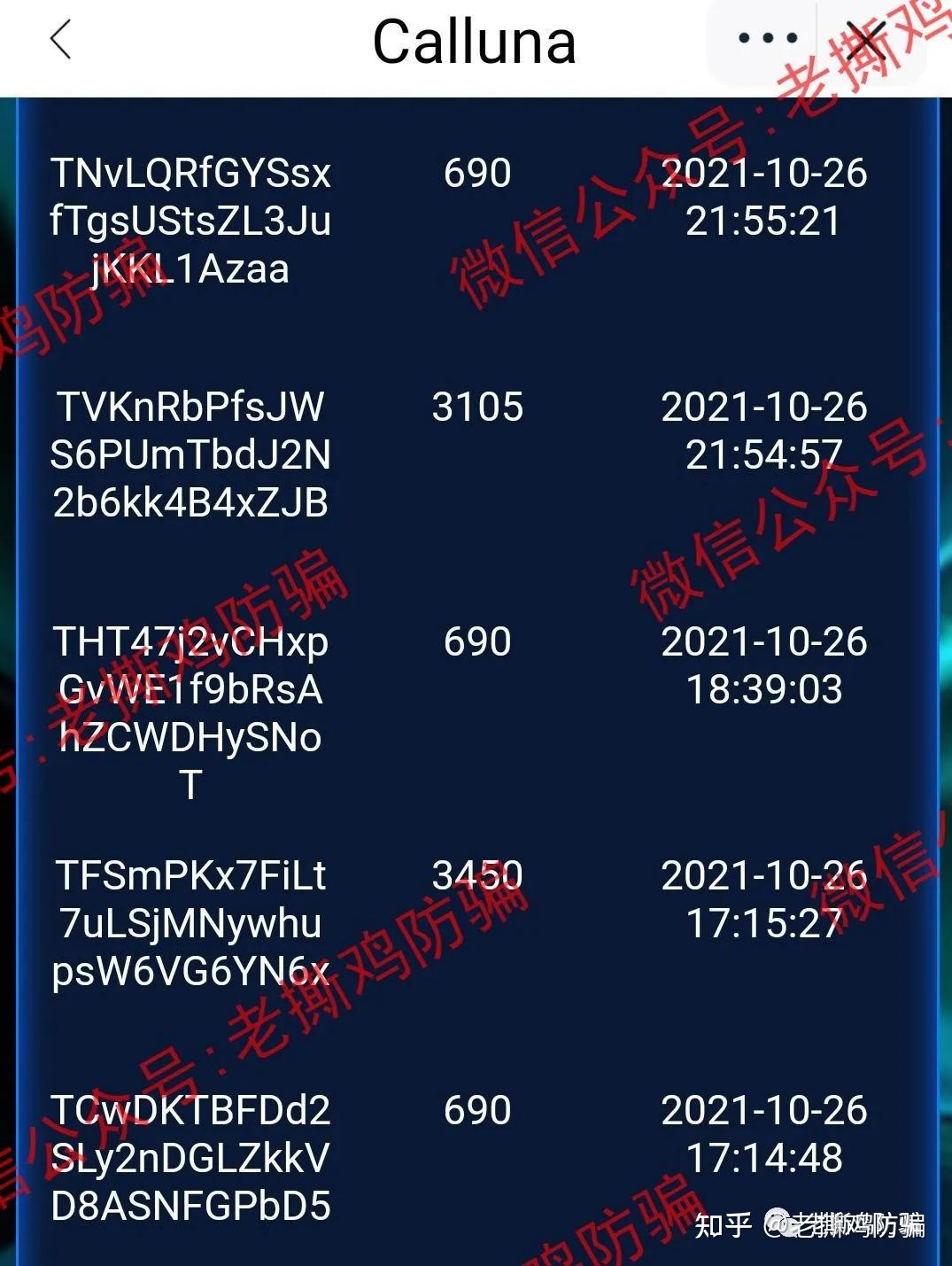Go back from the Calluna page
Image resolution: width=952 pixels, height=1266 pixels.
point(60,41)
